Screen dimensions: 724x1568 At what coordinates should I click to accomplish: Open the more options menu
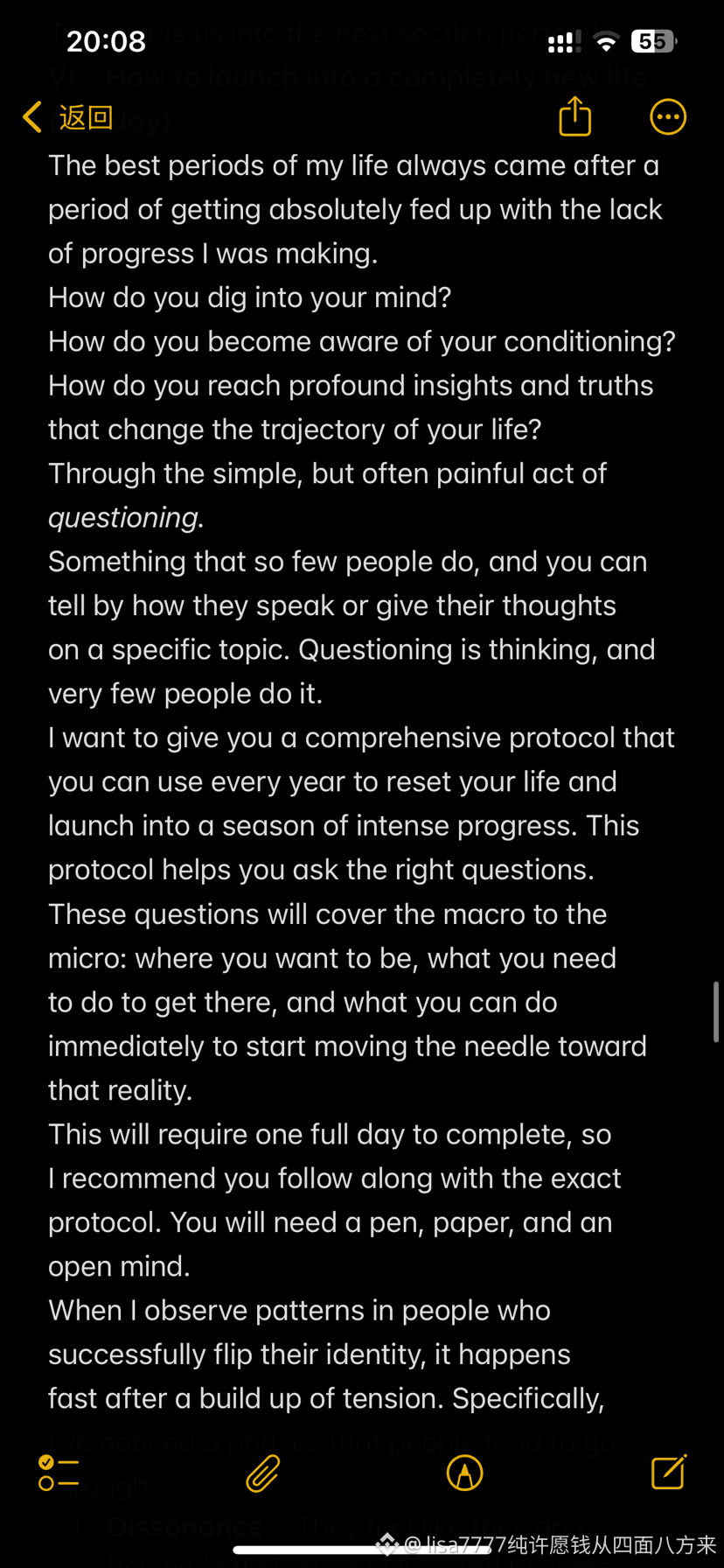[x=668, y=116]
